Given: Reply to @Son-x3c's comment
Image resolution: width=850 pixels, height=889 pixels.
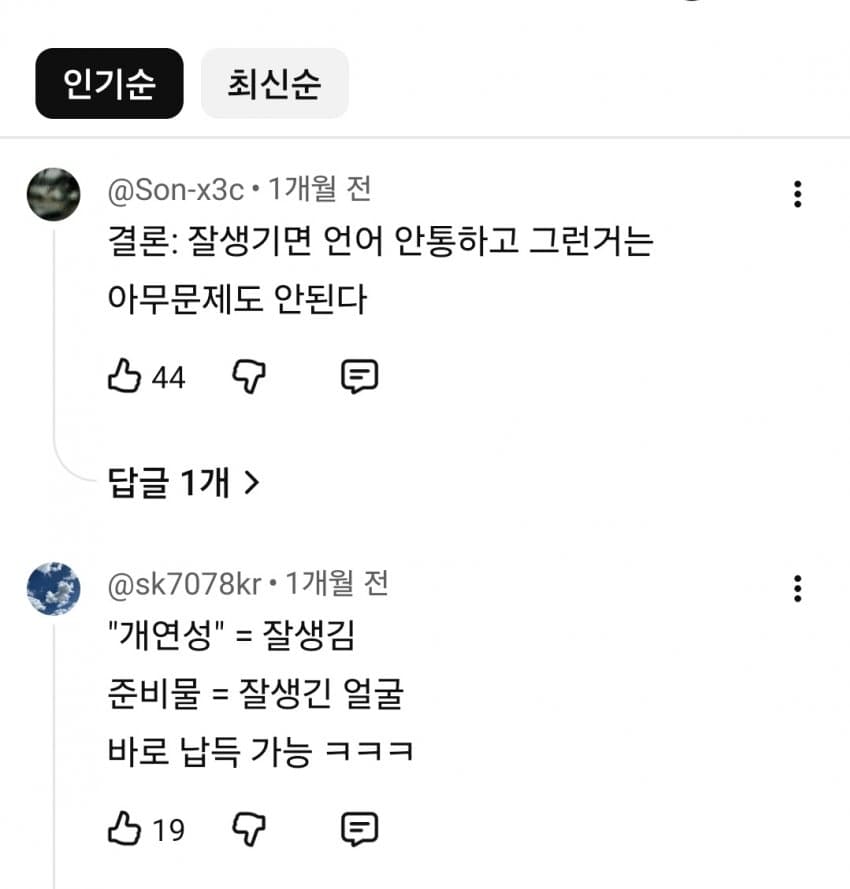Looking at the screenshot, I should click(359, 377).
